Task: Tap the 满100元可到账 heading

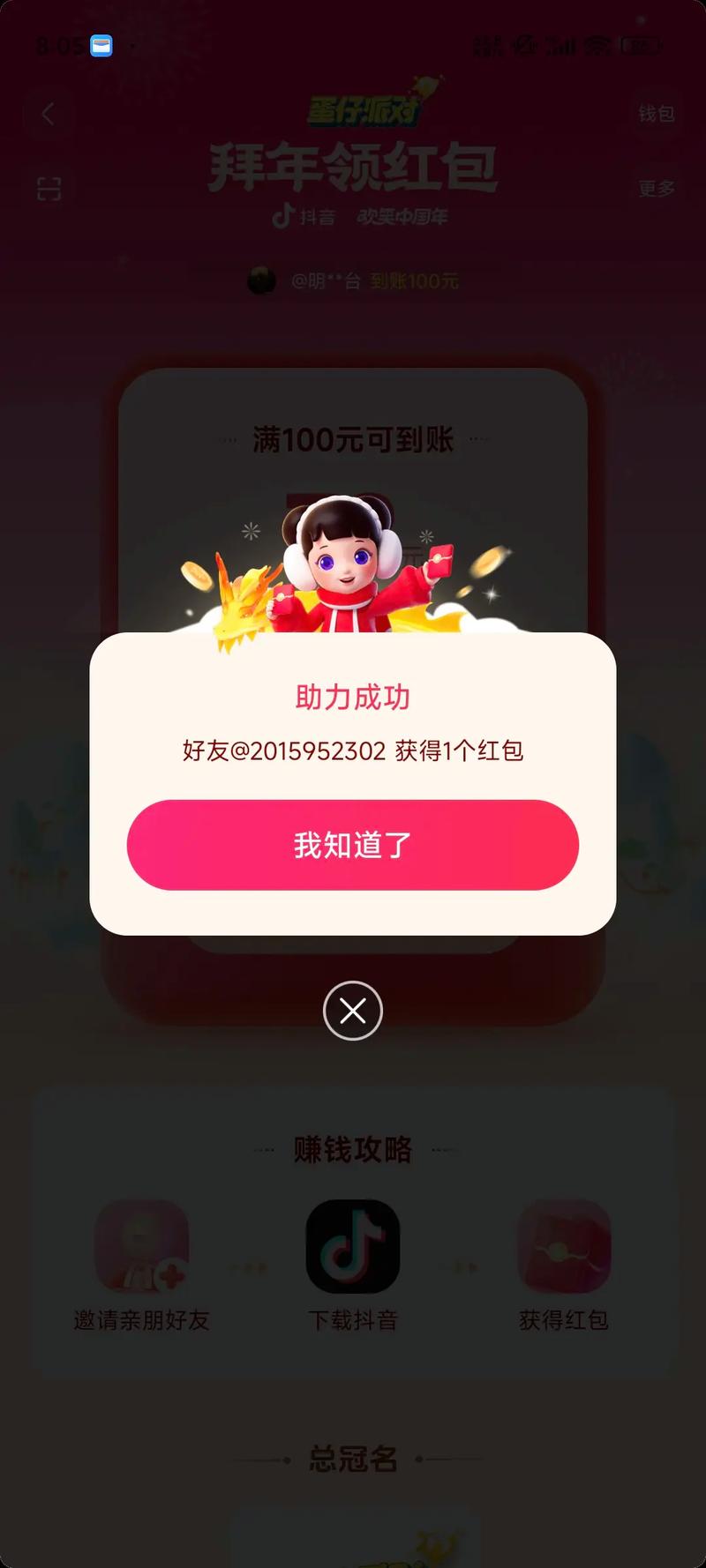Action: point(352,439)
